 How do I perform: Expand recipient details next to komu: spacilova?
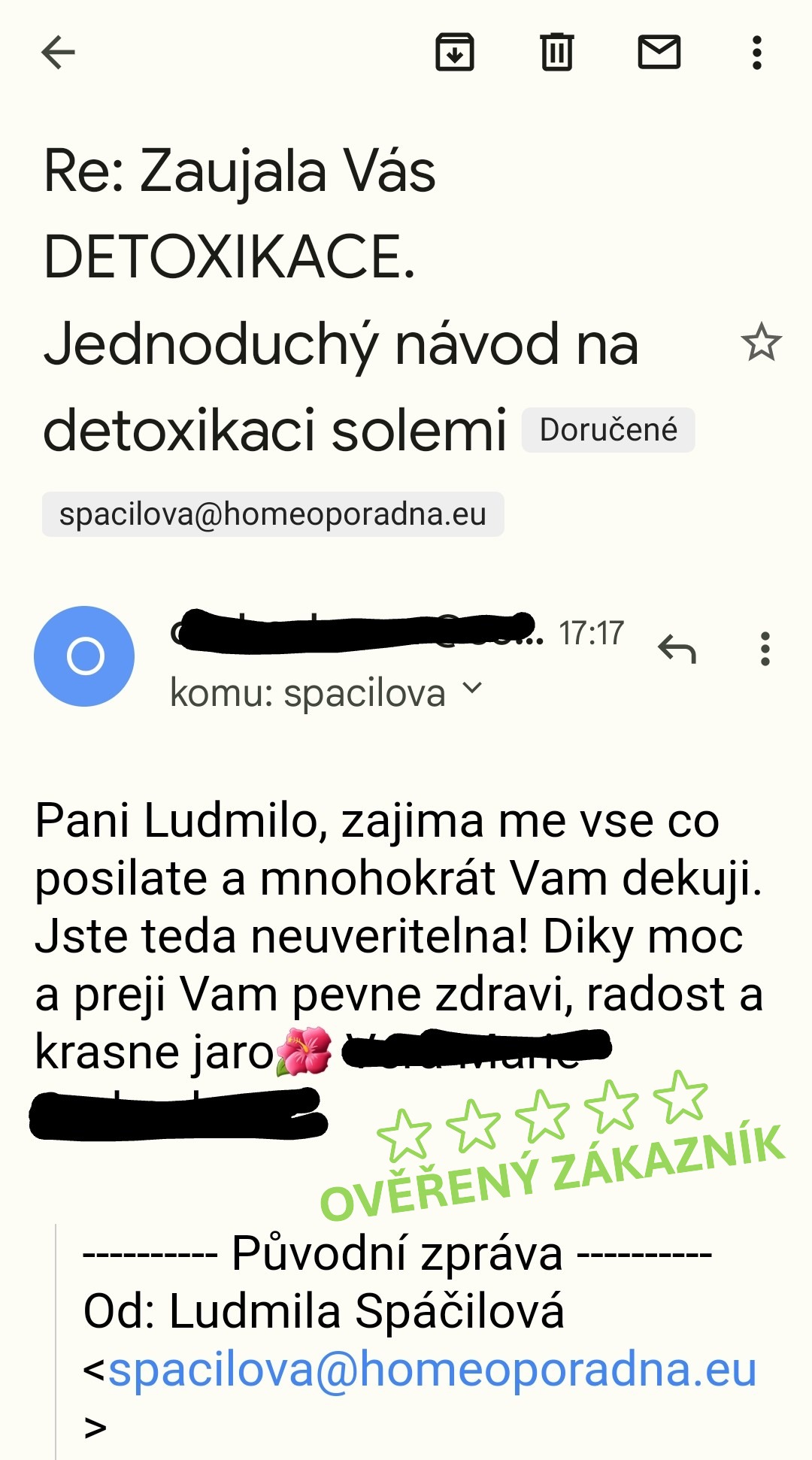point(472,688)
